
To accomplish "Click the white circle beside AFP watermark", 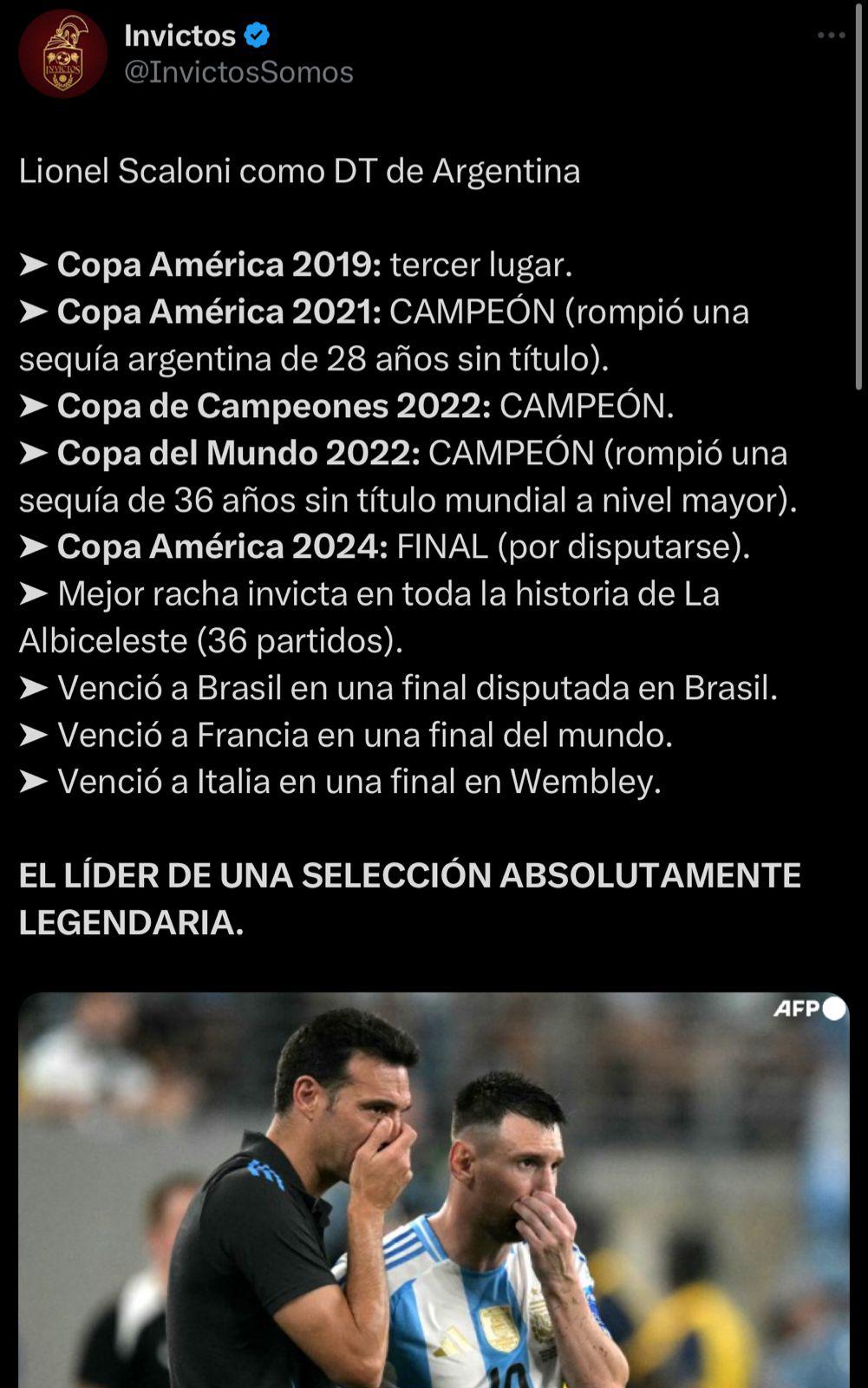I will coord(834,1009).
